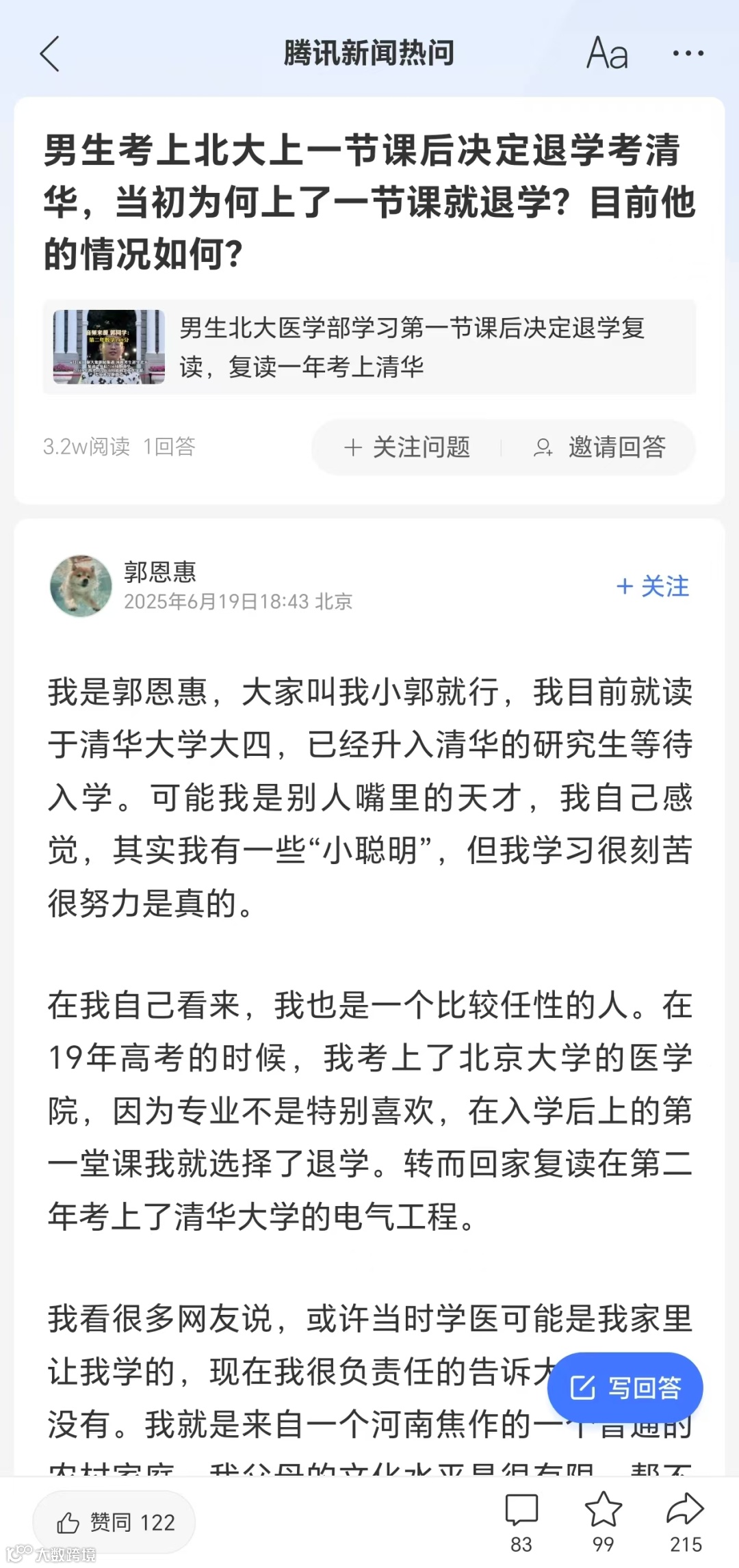The width and height of the screenshot is (739, 1568).
Task: Expand the question by tapping its title
Action: 369,198
